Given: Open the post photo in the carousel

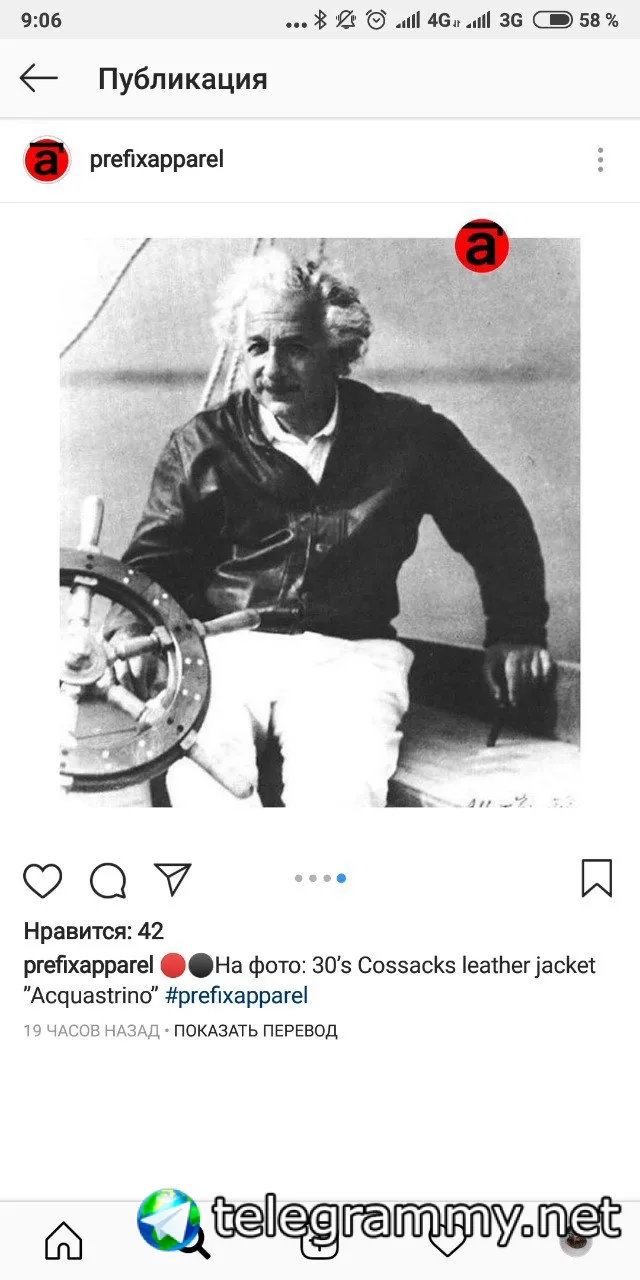Looking at the screenshot, I should coord(320,520).
